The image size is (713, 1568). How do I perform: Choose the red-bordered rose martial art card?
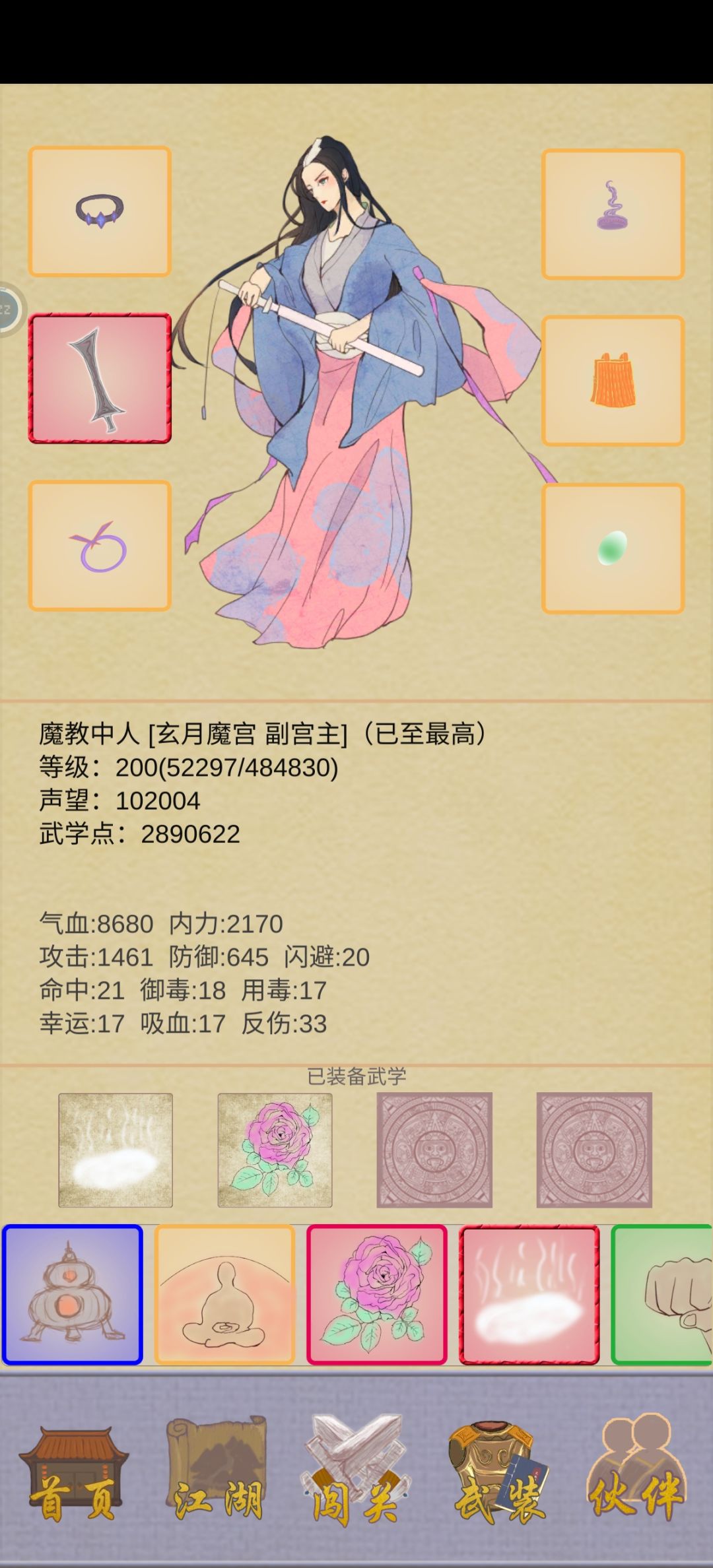point(377,1295)
